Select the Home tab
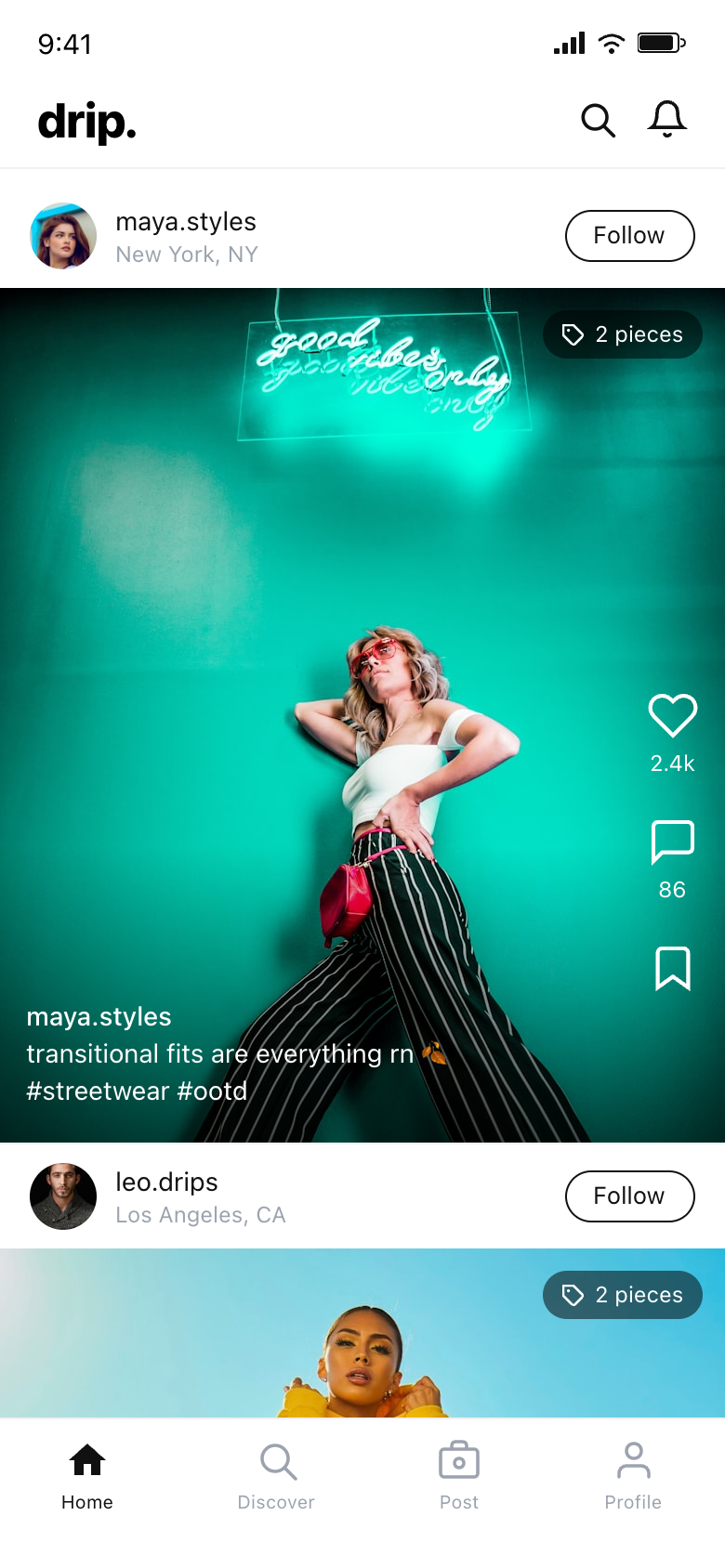Image resolution: width=725 pixels, height=1568 pixels. [87, 1477]
